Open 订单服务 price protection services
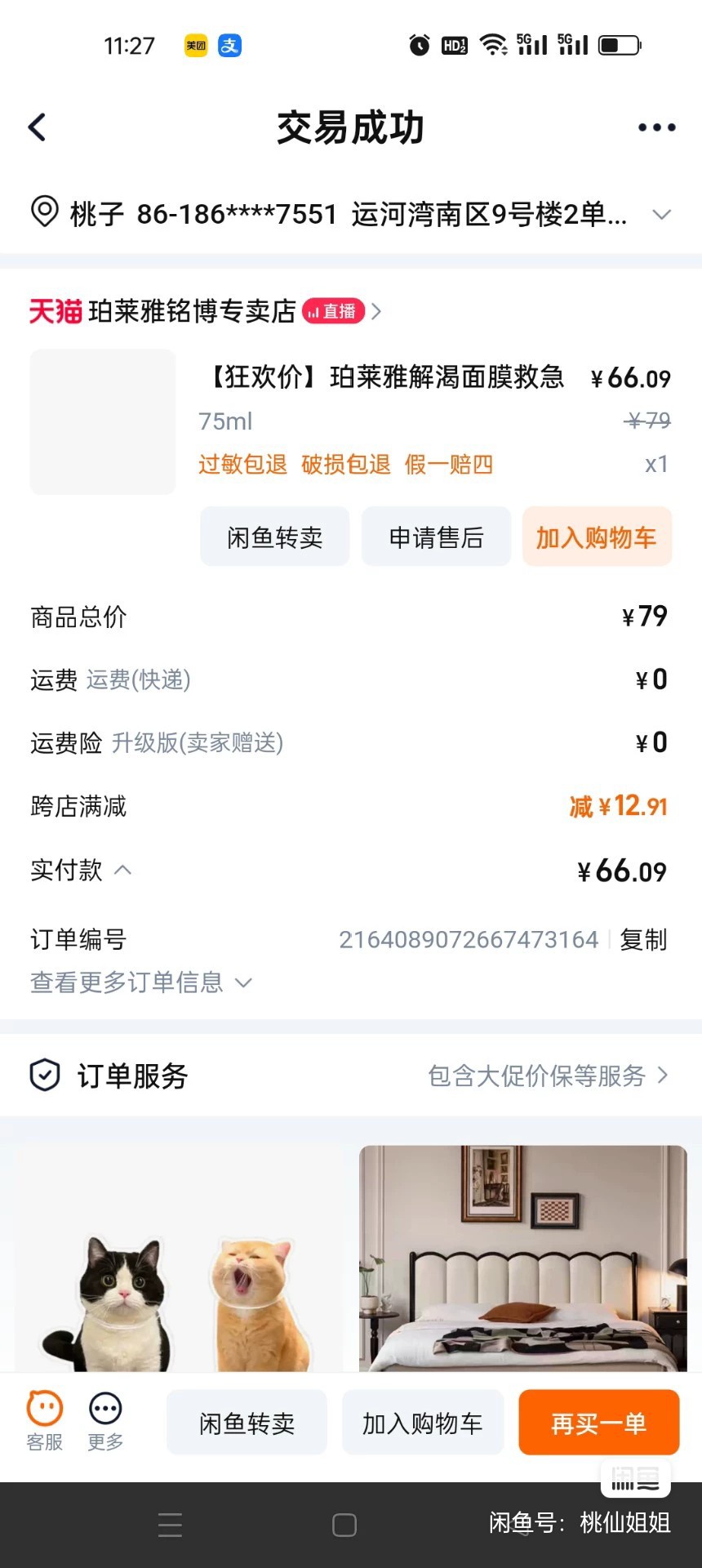The image size is (702, 1568). coord(351,1076)
